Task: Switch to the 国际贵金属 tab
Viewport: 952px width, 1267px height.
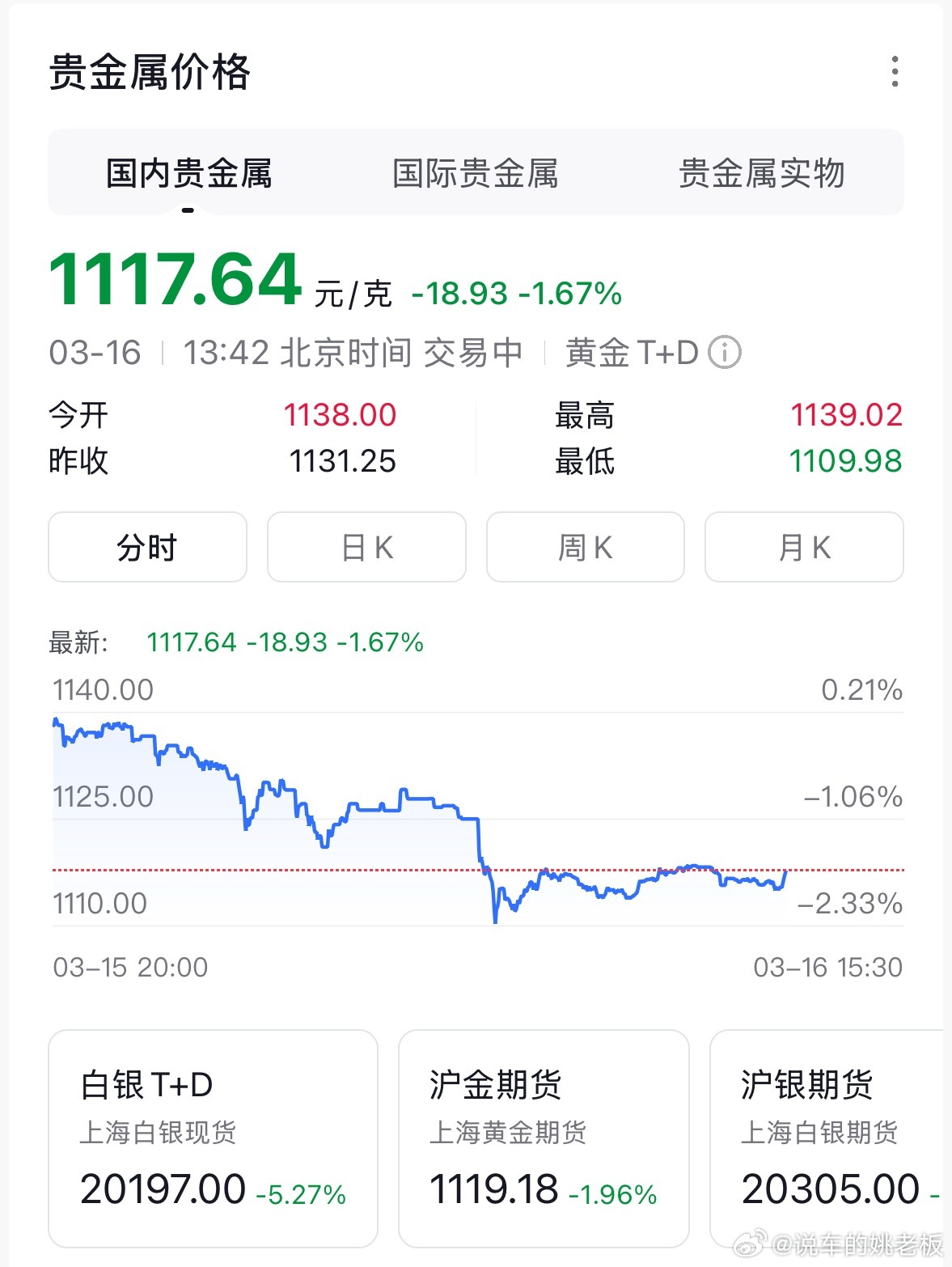Action: click(x=476, y=172)
